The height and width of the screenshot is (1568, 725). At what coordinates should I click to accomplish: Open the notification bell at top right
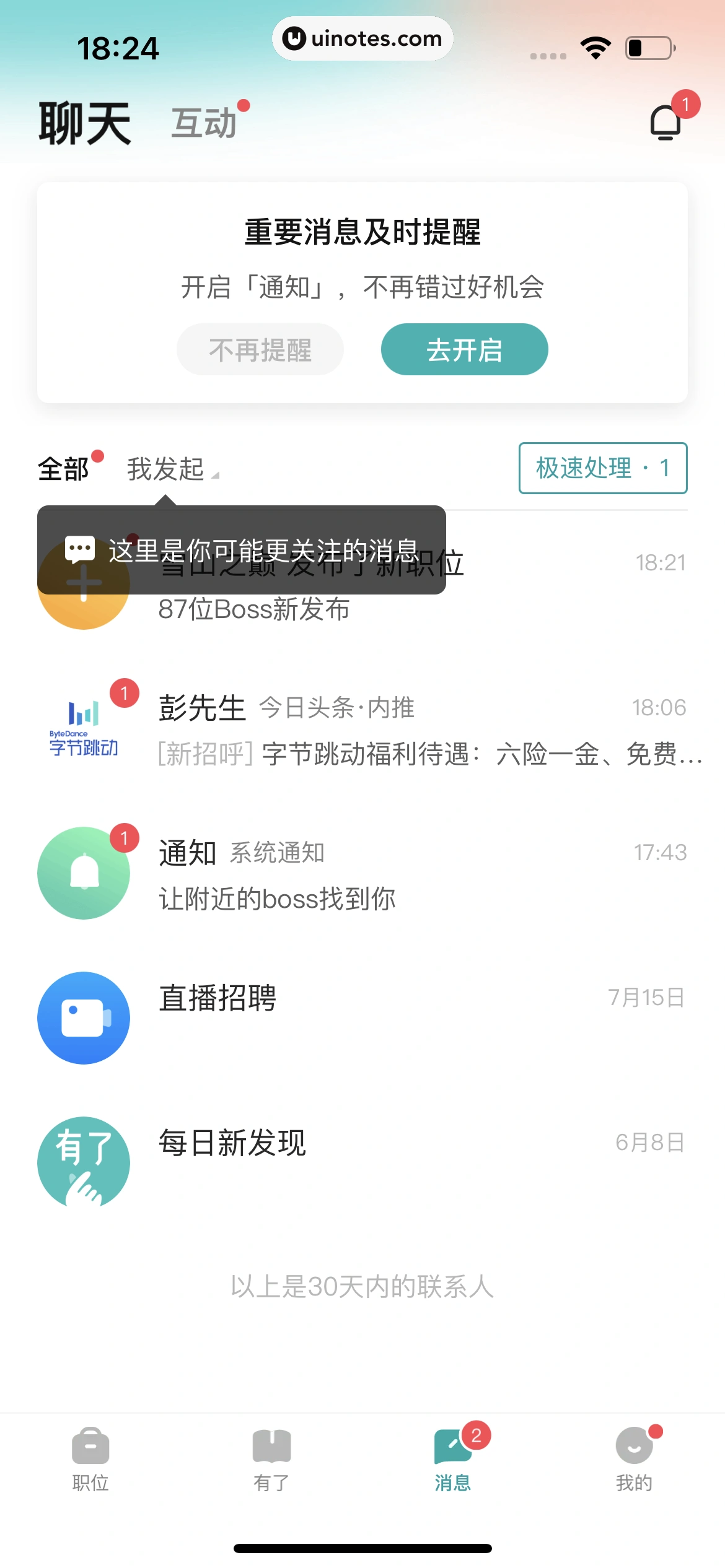[x=664, y=122]
